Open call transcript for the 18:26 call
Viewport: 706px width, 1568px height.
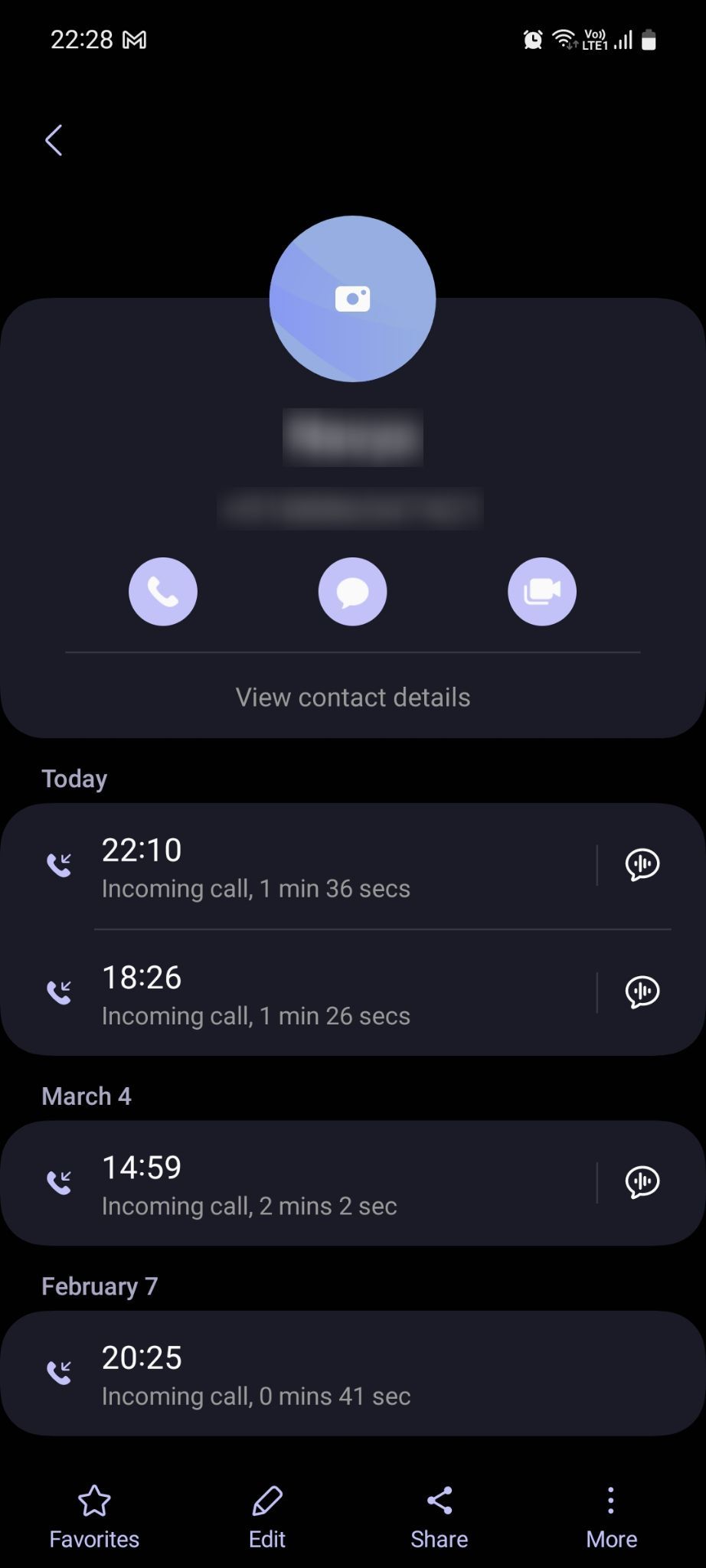642,991
